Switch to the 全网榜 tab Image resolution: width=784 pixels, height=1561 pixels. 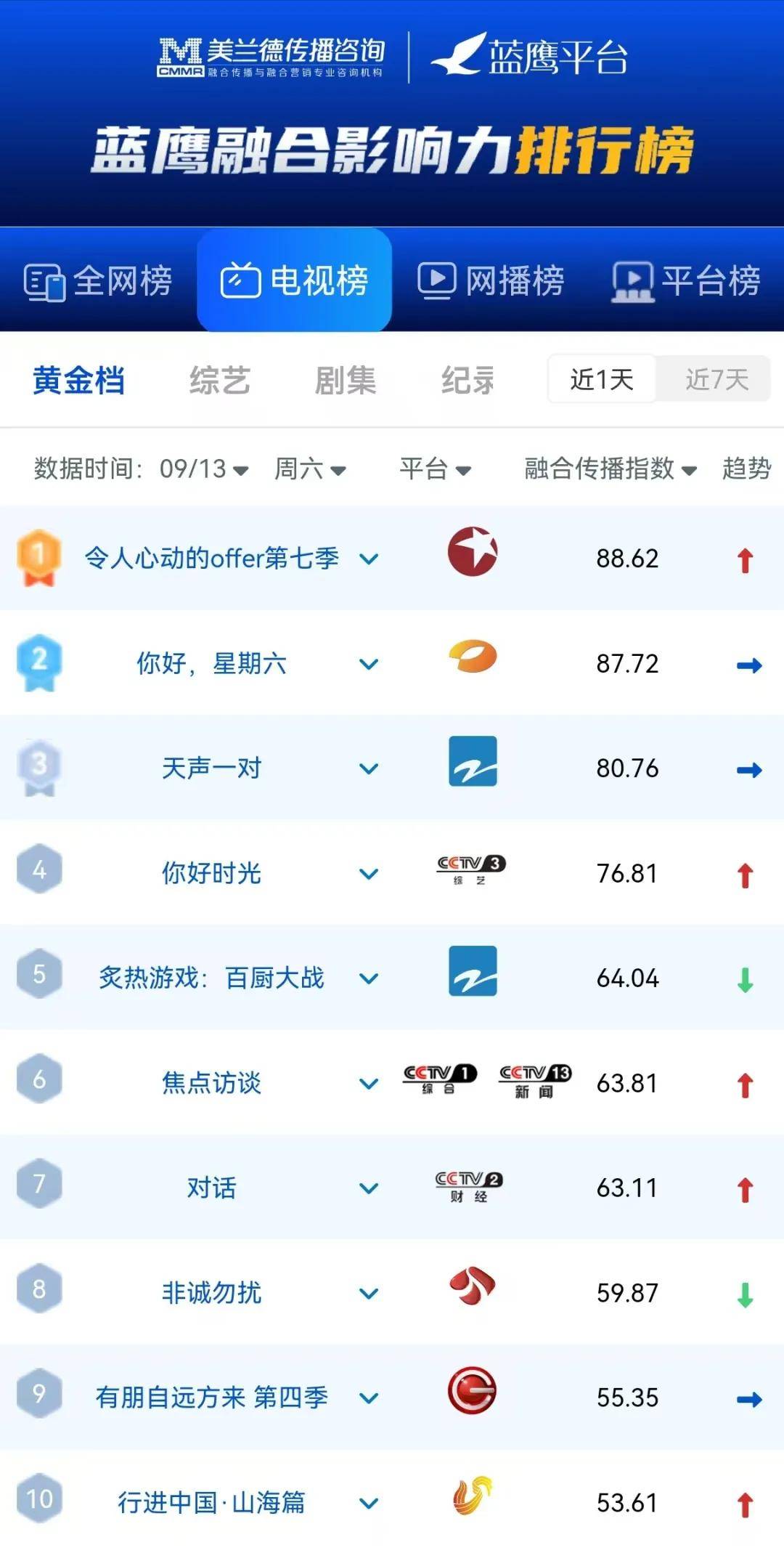tap(99, 281)
